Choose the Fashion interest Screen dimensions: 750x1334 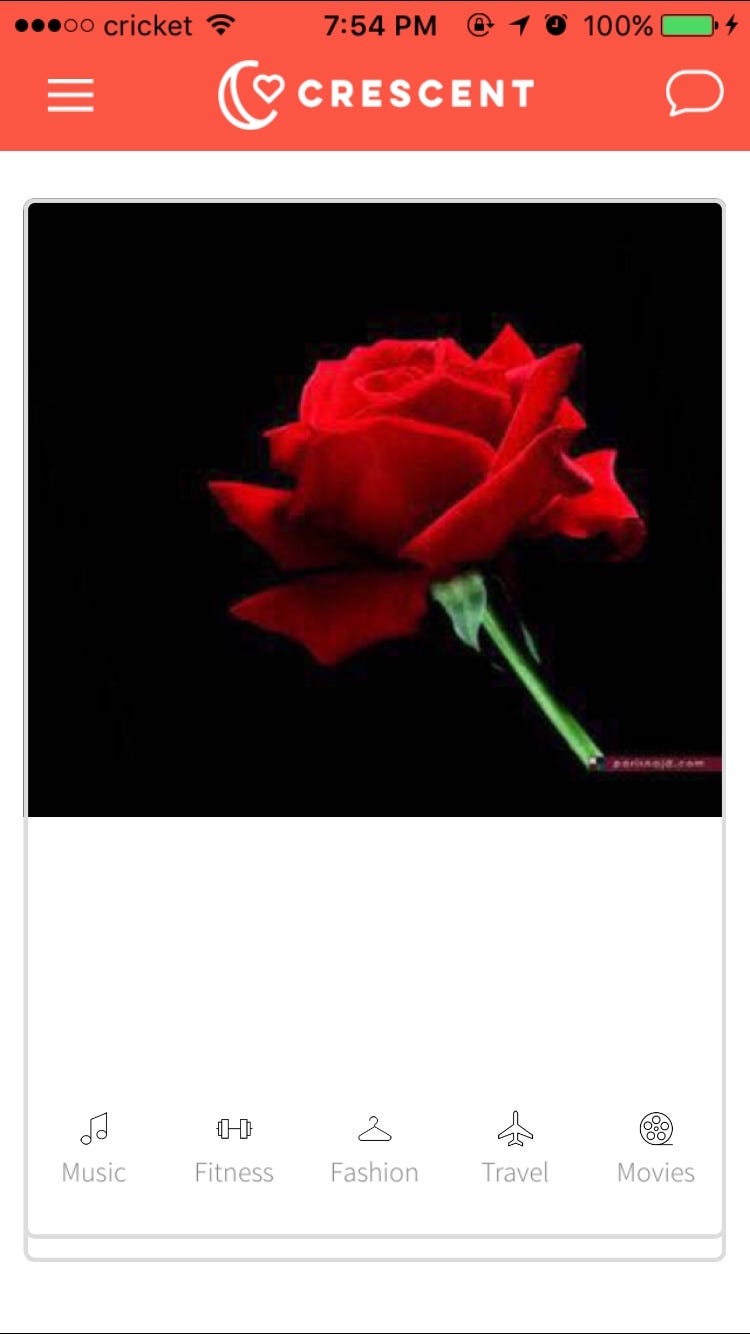(375, 1150)
